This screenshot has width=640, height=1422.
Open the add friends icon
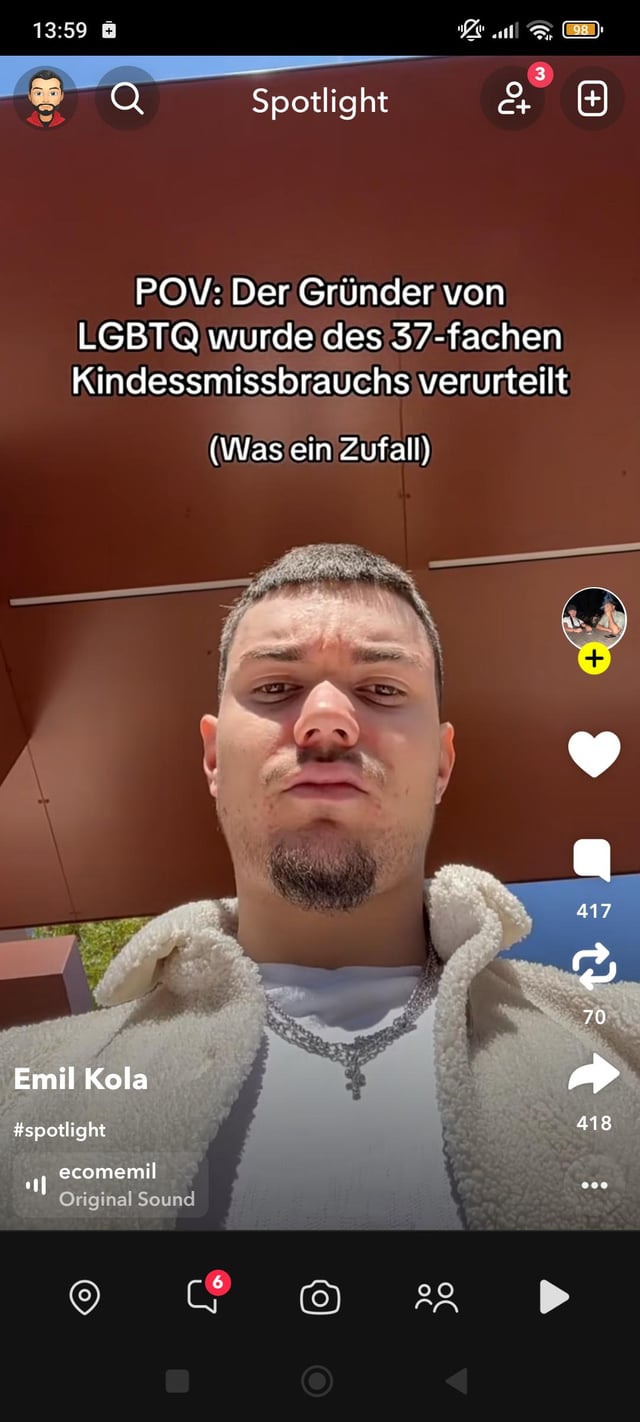514,99
